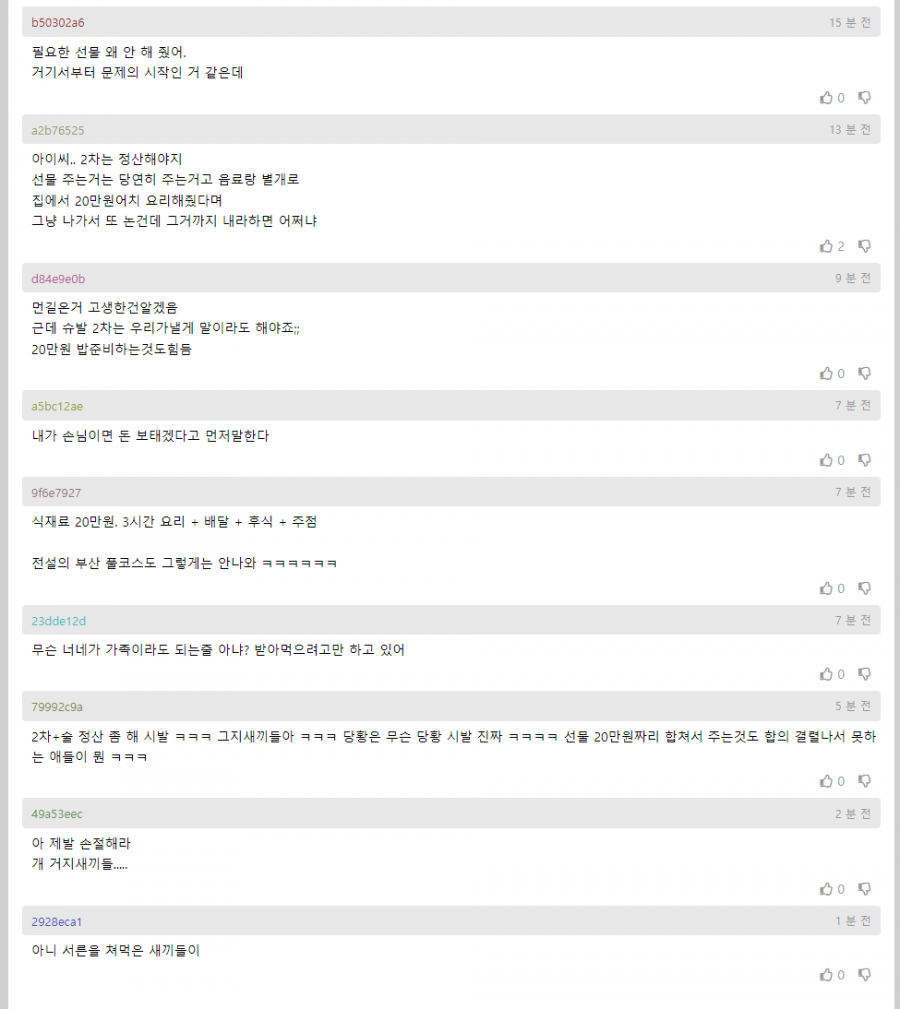Like the comment by a5bc12ae

pos(826,461)
